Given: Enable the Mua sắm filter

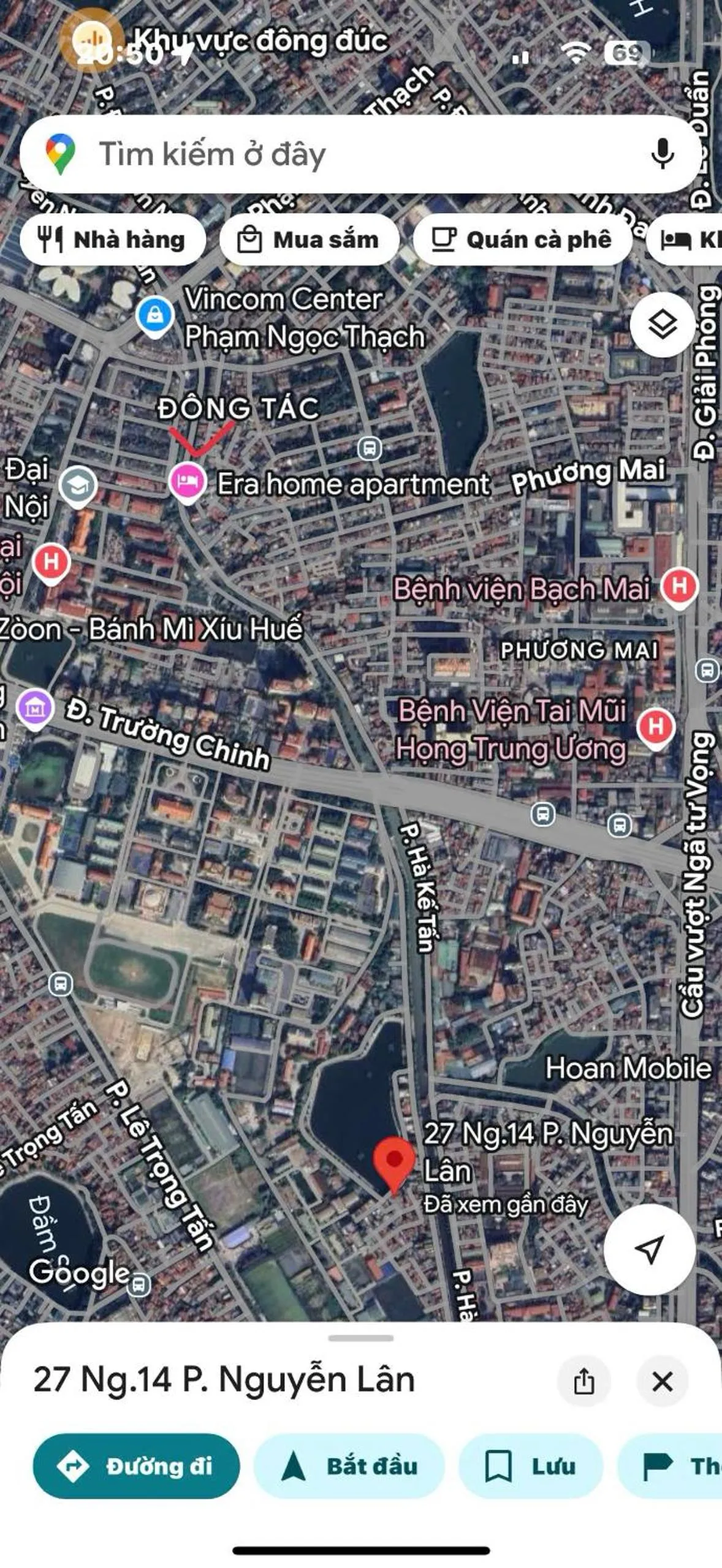Looking at the screenshot, I should (x=310, y=240).
